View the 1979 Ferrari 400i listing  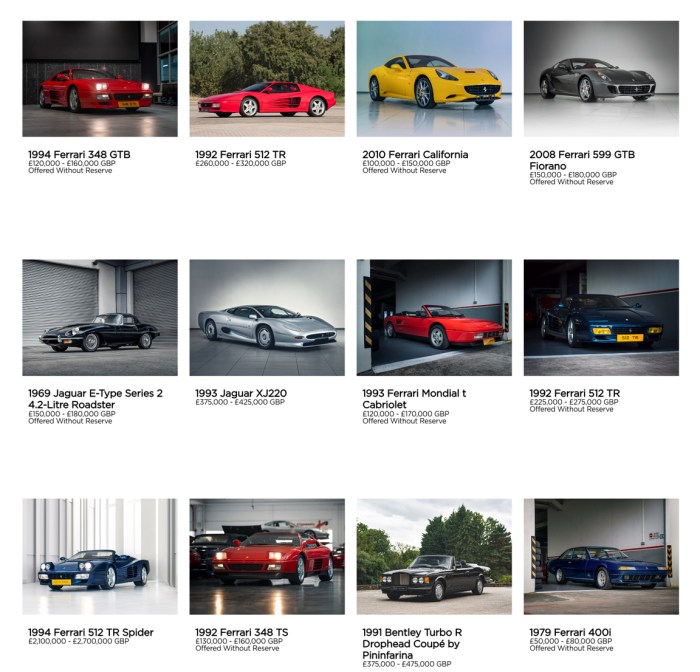[x=601, y=556]
